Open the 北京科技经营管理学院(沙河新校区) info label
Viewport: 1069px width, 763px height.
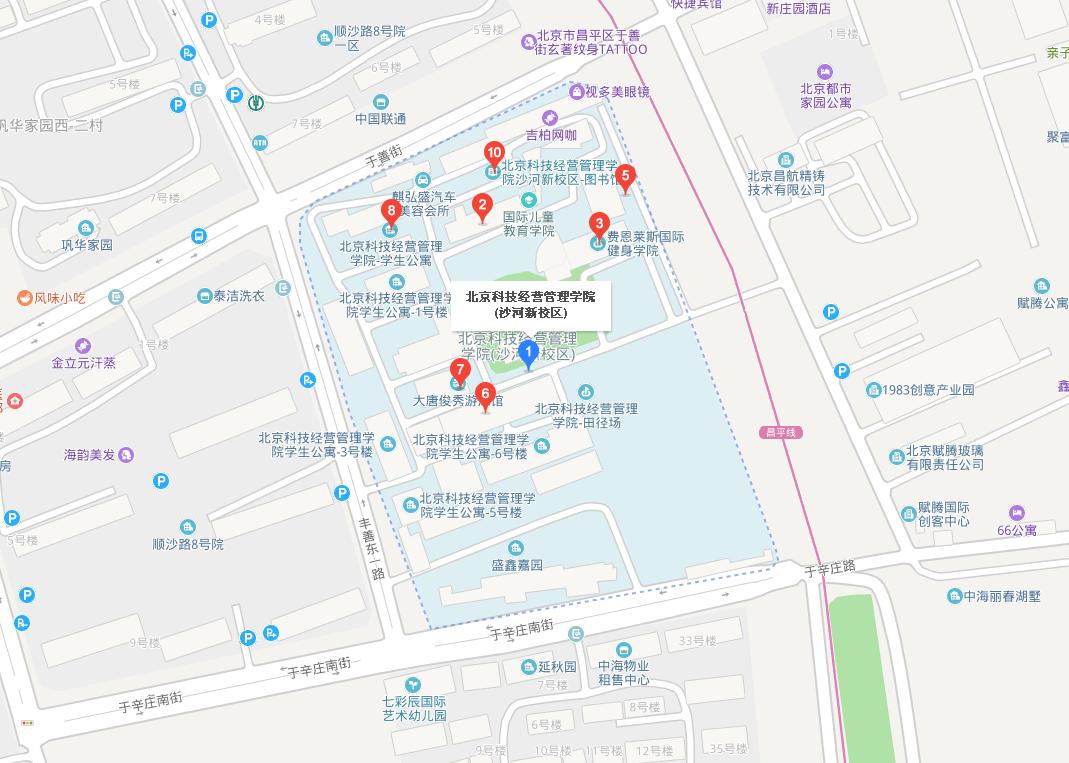[x=530, y=304]
